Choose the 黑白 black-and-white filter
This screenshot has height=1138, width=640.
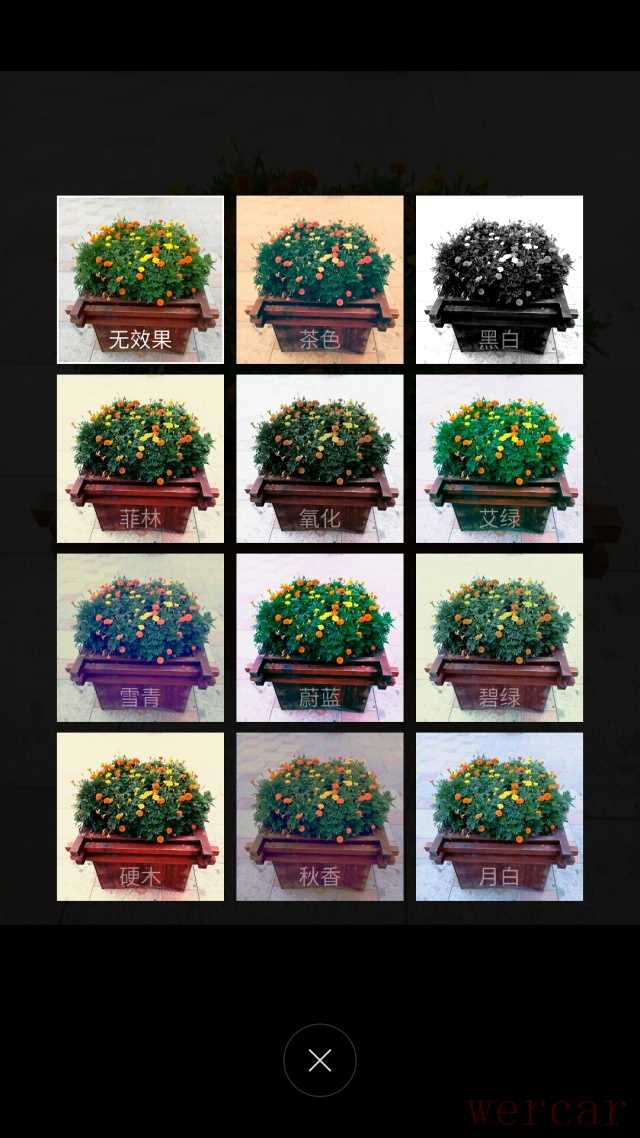tap(499, 279)
